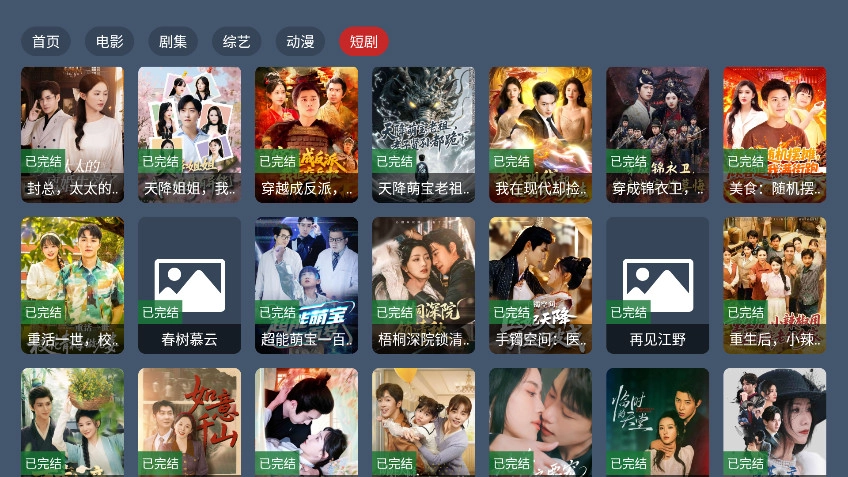Go to the 动漫 tab
This screenshot has height=477, width=848.
tap(300, 41)
